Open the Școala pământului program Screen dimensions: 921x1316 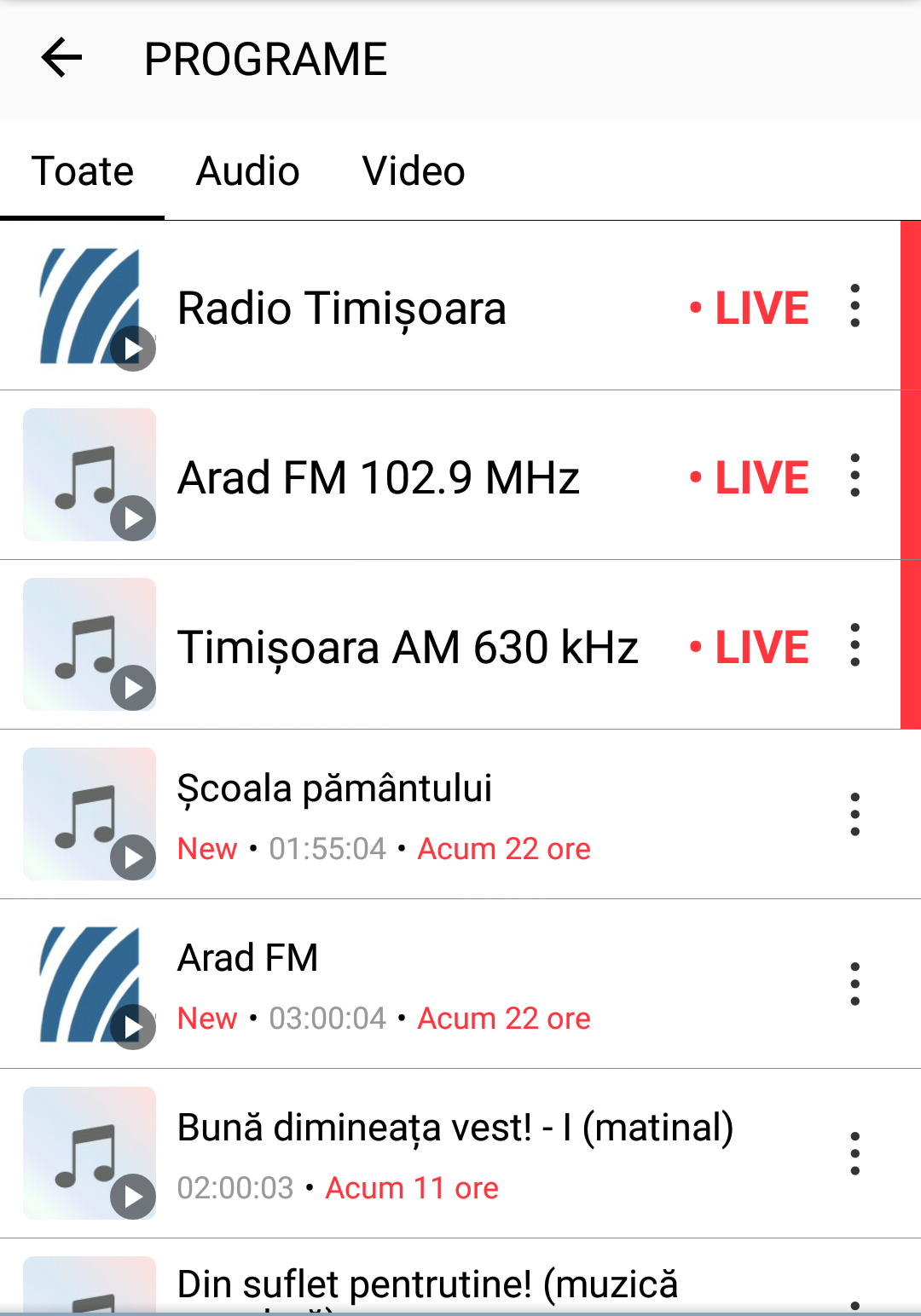pyautogui.click(x=384, y=815)
